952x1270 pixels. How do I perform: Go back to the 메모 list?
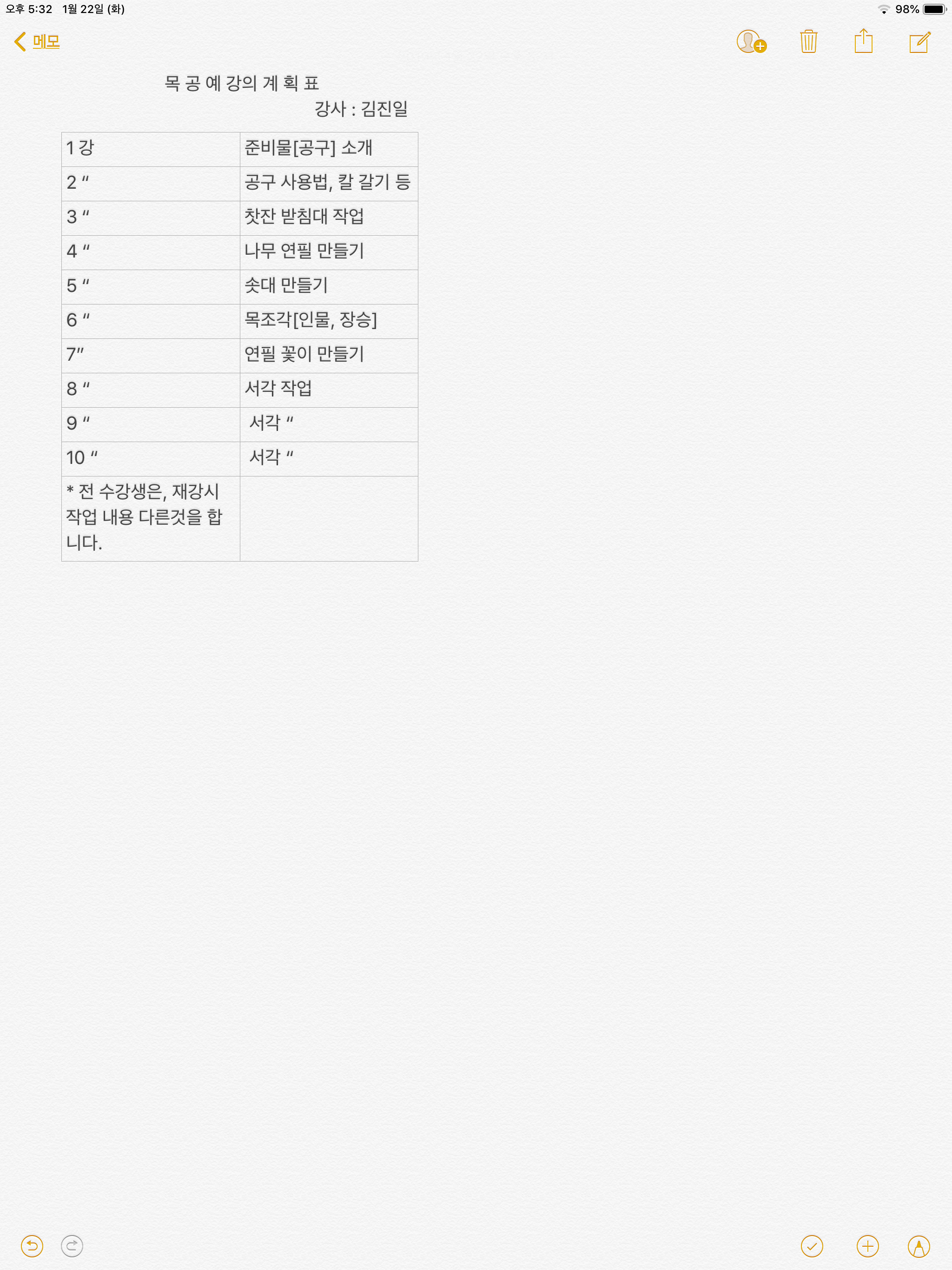click(37, 42)
